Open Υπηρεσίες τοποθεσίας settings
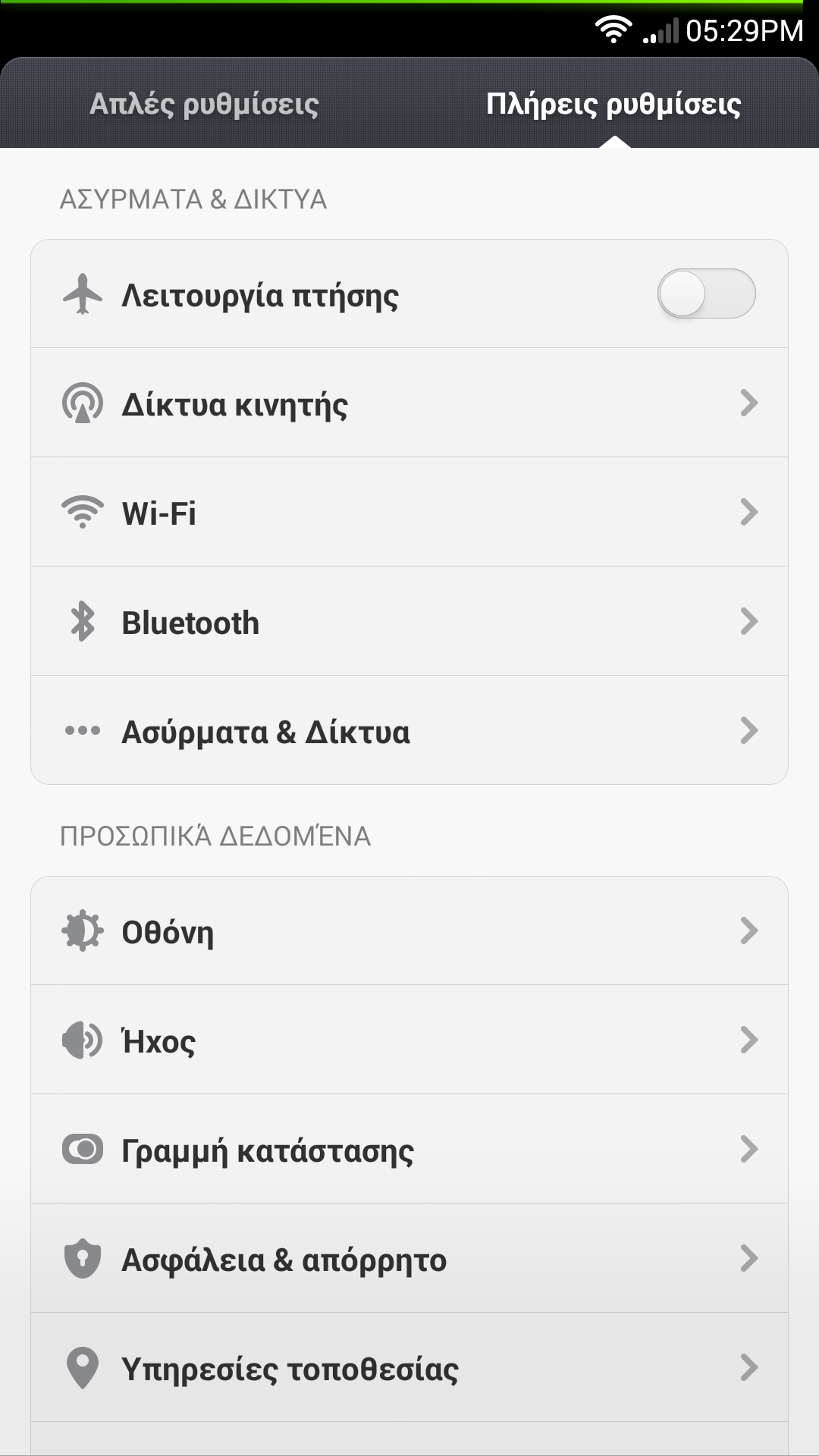Viewport: 819px width, 1456px height. click(x=409, y=1368)
